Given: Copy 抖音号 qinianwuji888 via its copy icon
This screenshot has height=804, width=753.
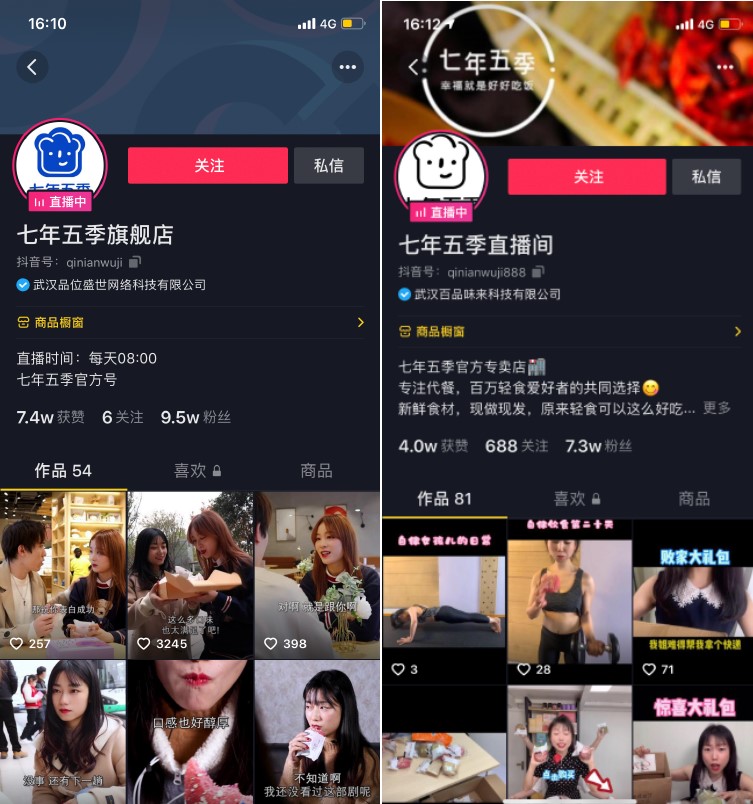Looking at the screenshot, I should (x=541, y=272).
